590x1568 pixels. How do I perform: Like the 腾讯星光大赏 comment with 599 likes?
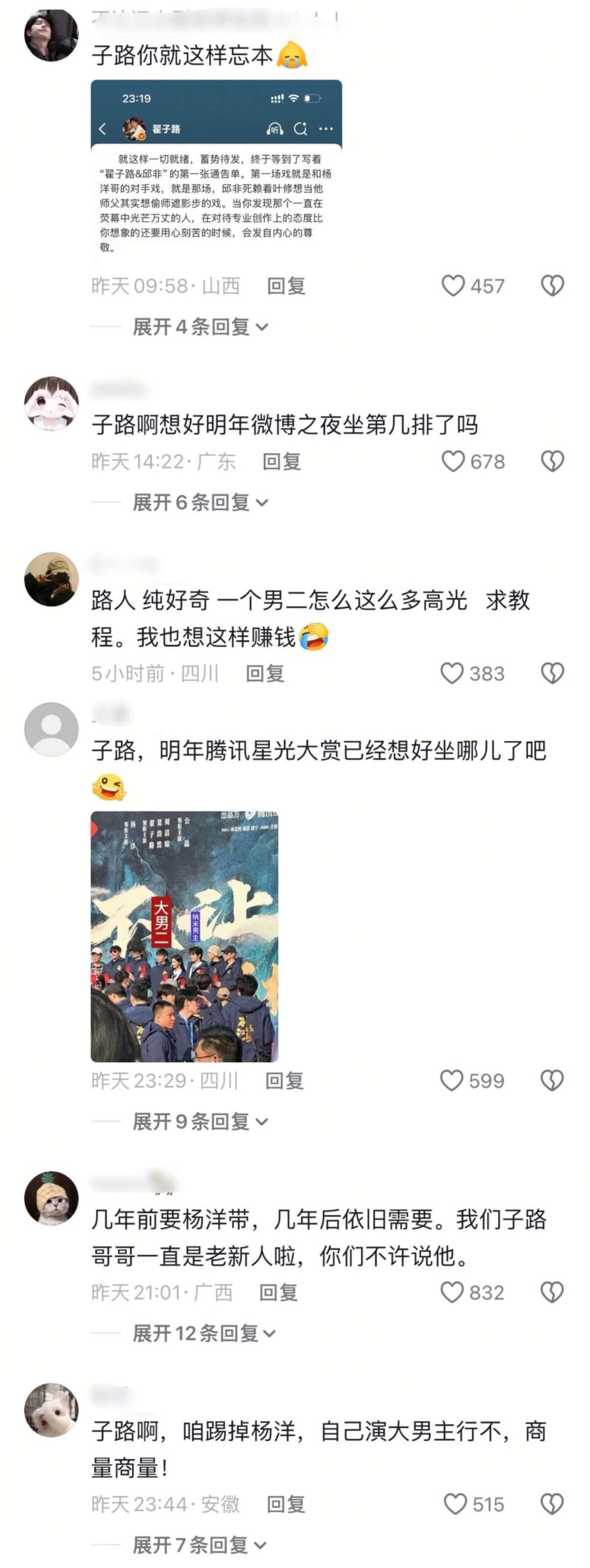click(452, 1081)
